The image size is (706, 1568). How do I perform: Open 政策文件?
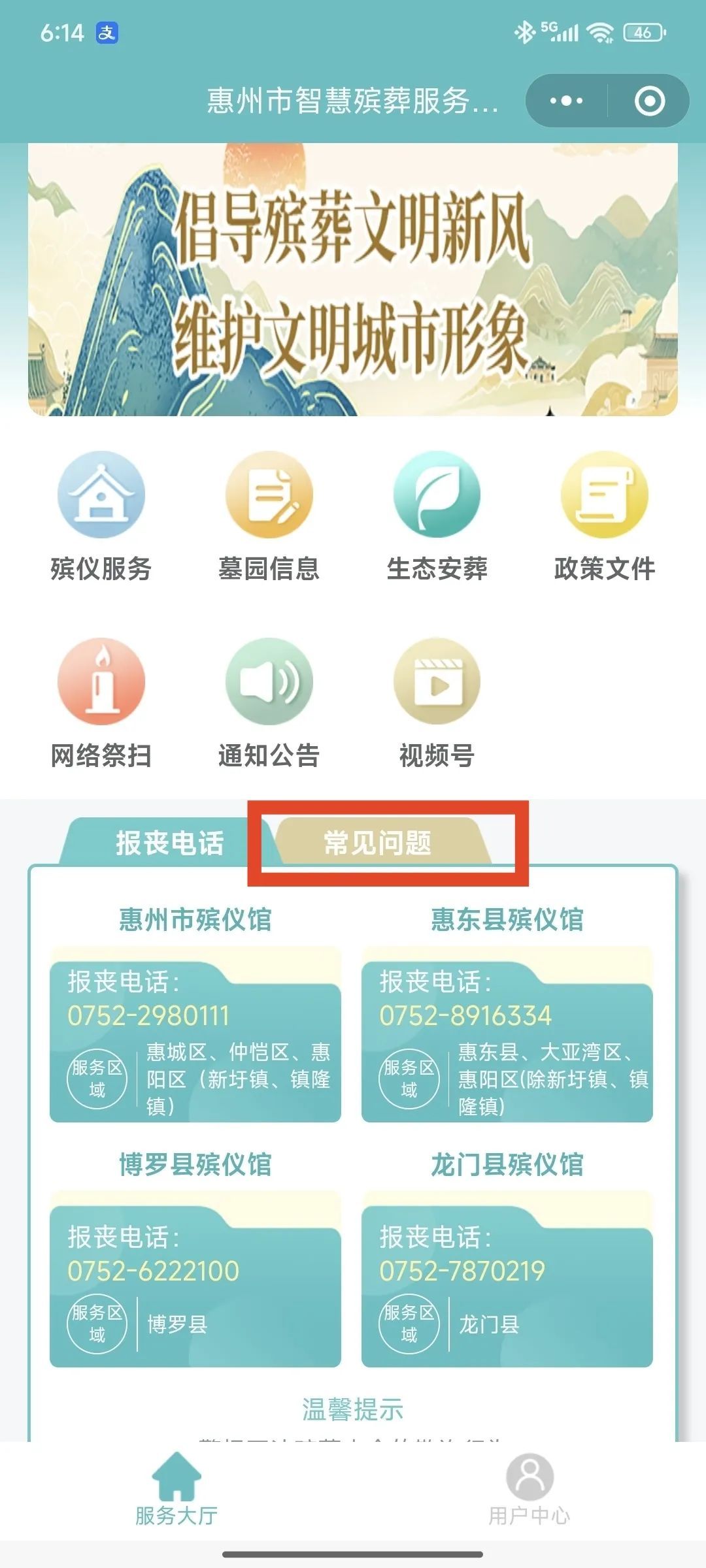point(605,516)
